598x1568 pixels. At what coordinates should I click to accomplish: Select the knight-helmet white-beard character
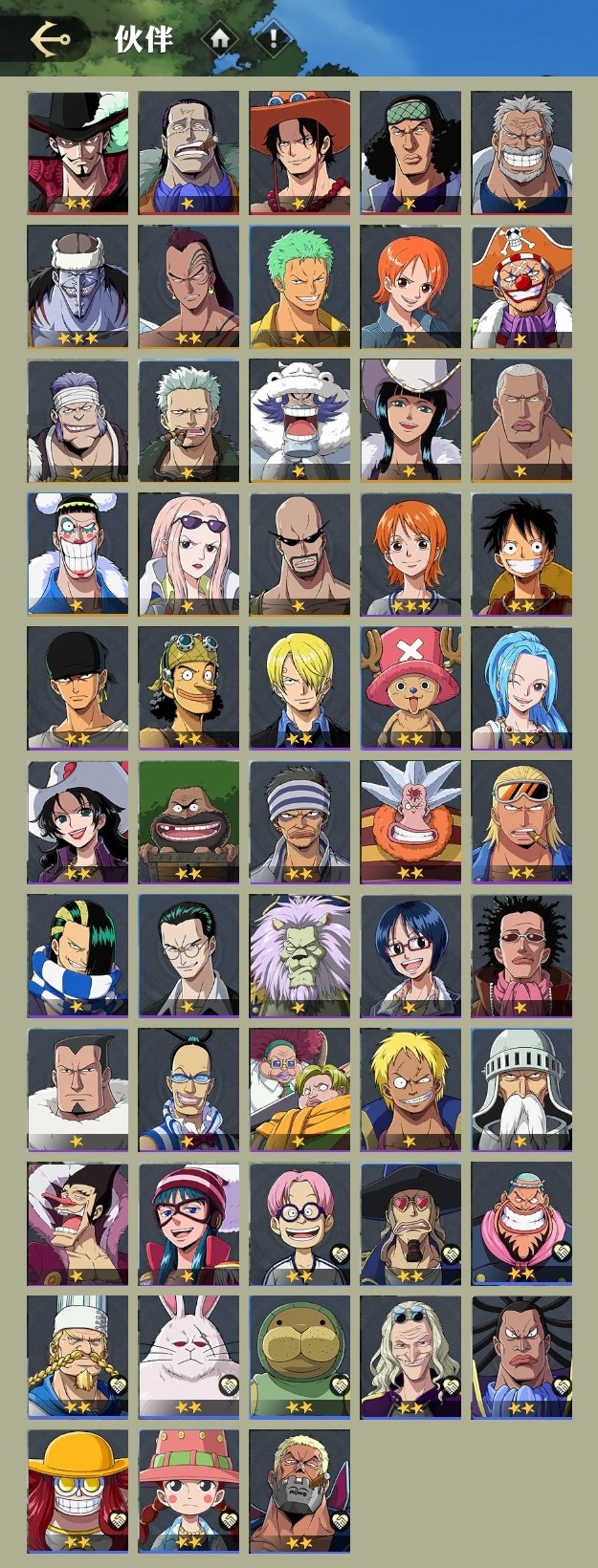click(x=521, y=1089)
